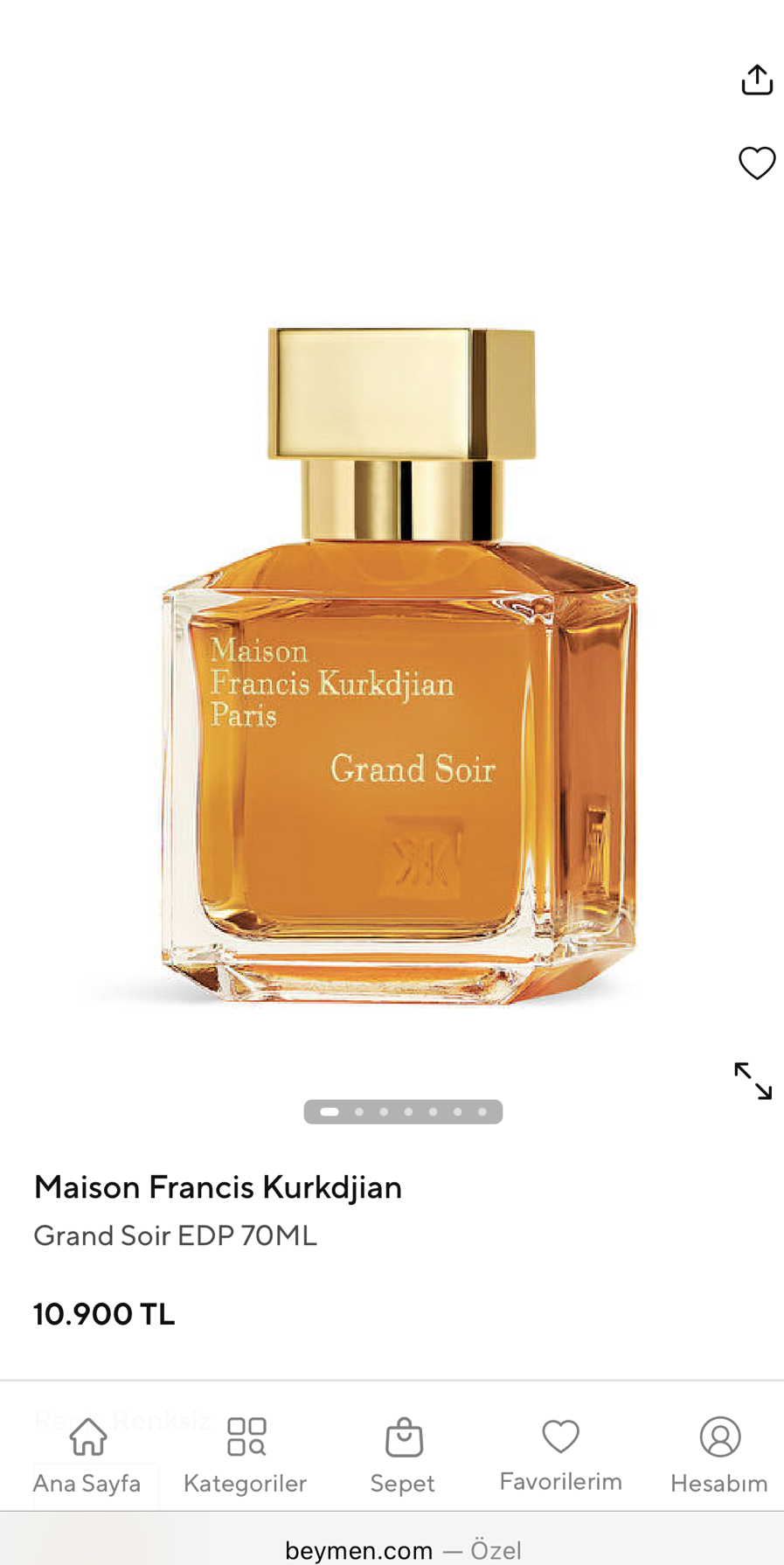784x1565 pixels.
Task: Switch to the Hesabım account tab
Action: (x=719, y=1455)
